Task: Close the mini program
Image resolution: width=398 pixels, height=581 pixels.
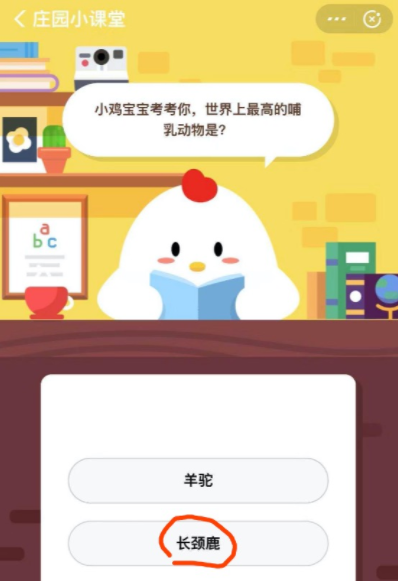Action: pyautogui.click(x=372, y=19)
